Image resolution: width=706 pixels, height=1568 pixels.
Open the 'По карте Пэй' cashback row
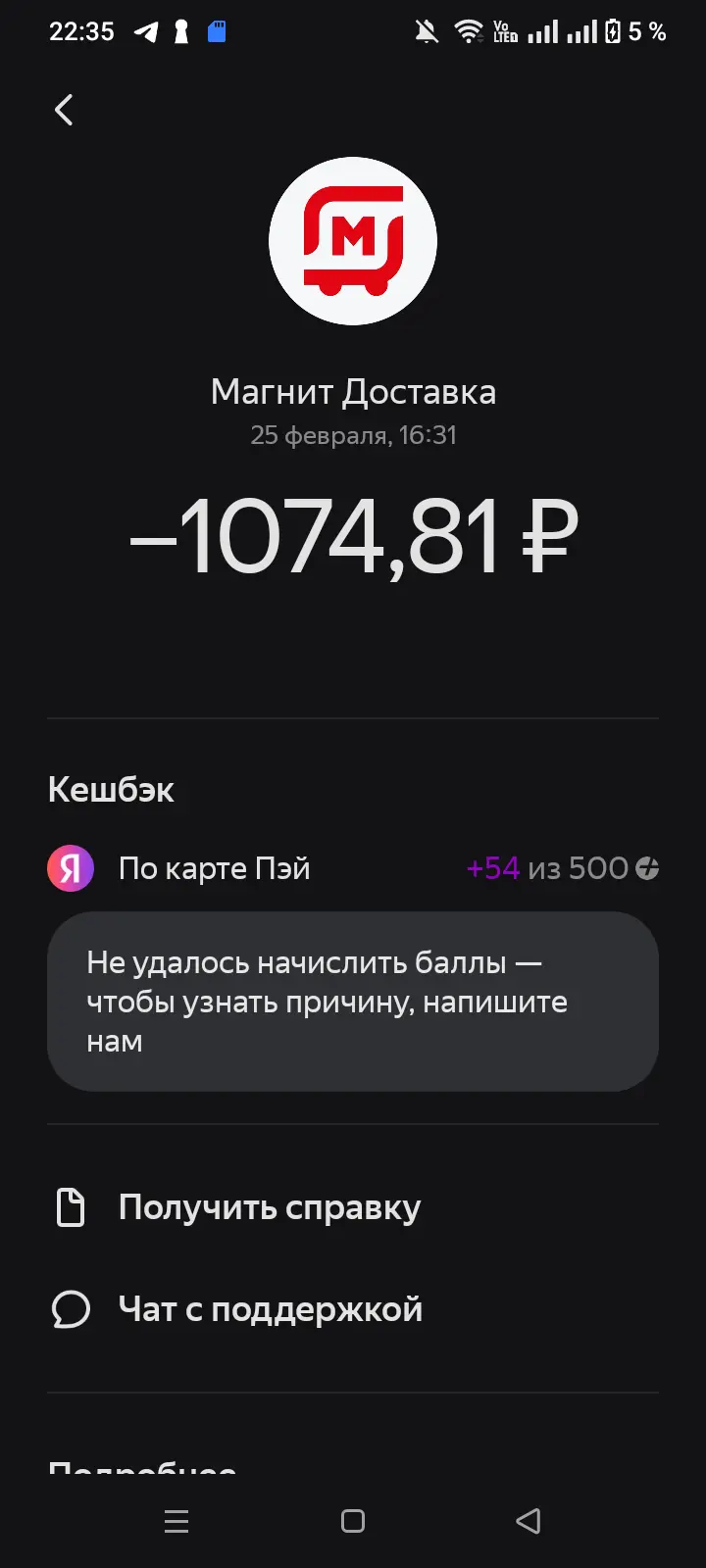(x=353, y=868)
